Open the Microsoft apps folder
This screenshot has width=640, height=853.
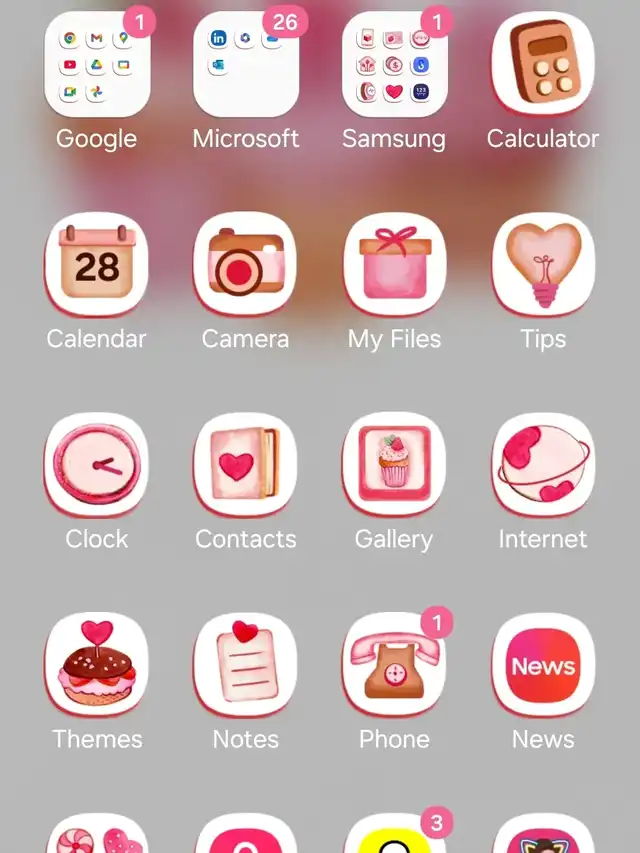click(x=246, y=66)
